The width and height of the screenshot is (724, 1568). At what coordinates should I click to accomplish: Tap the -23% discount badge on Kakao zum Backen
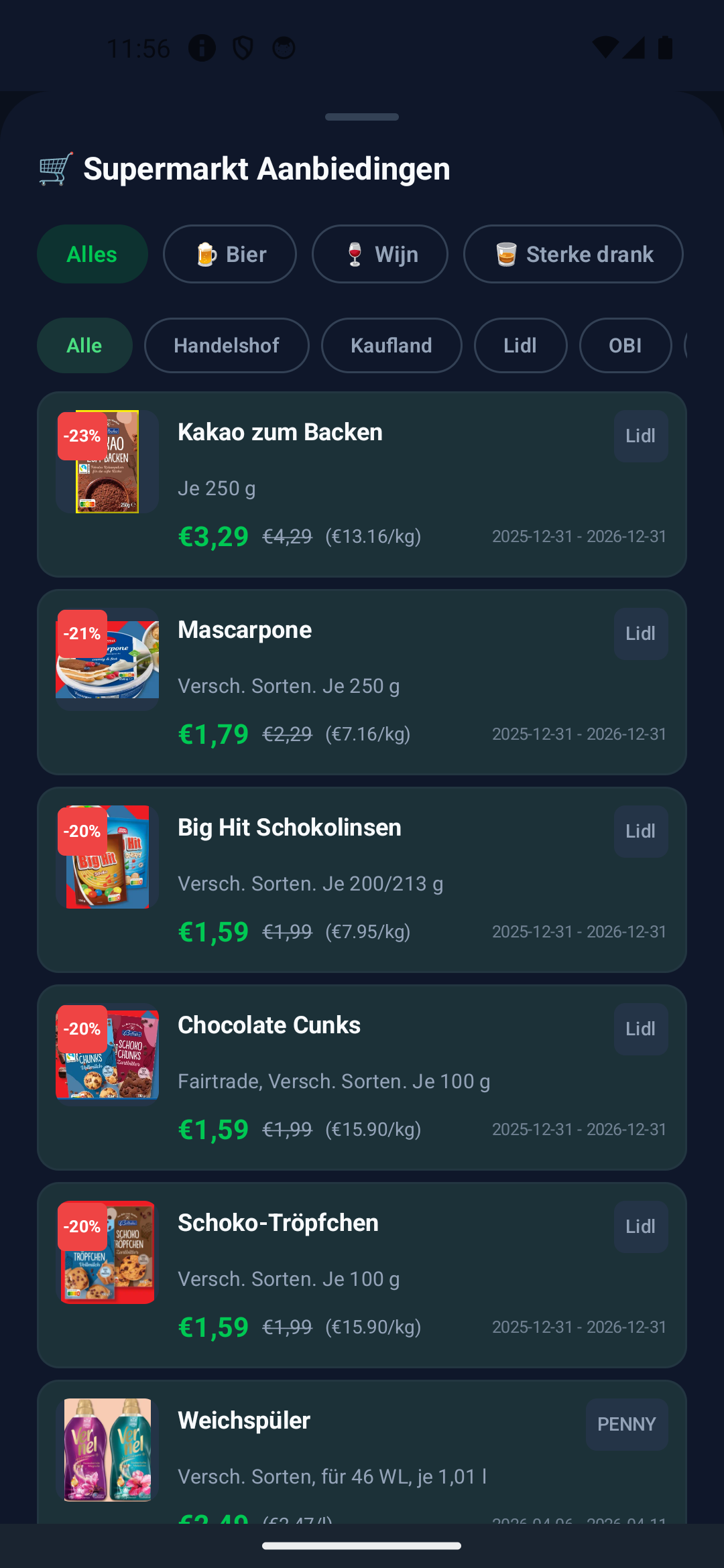point(82,436)
